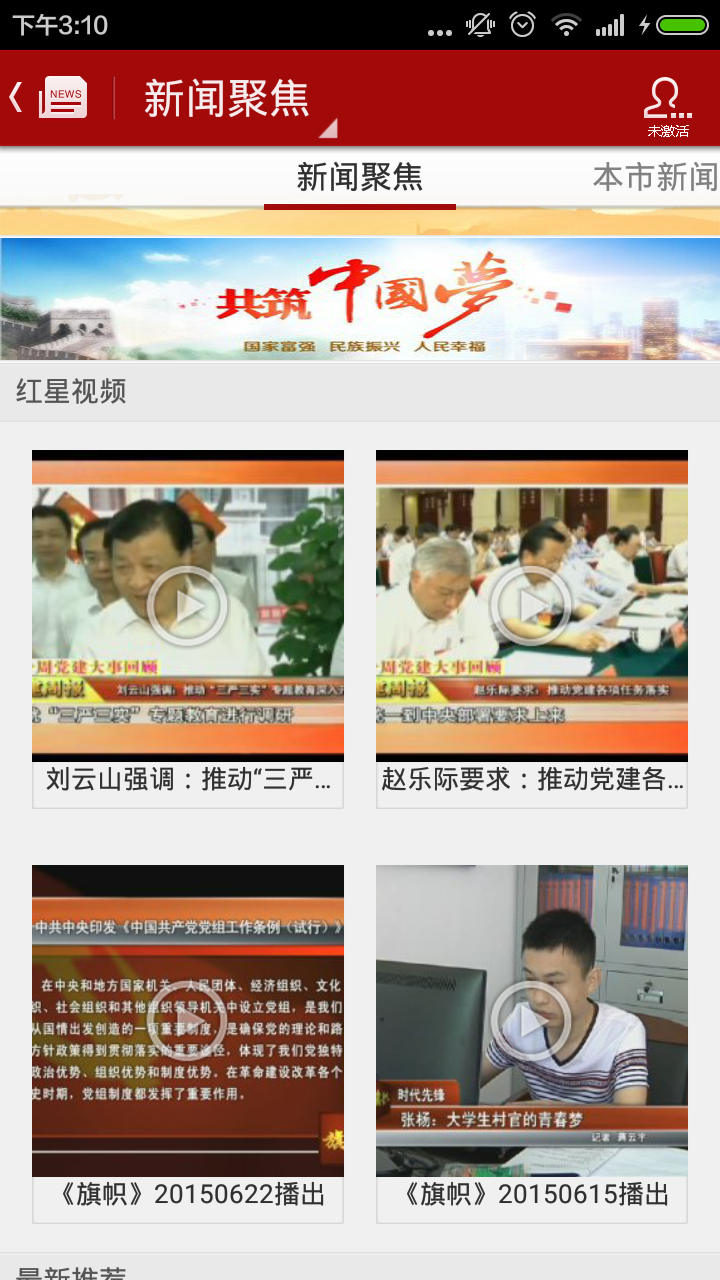Open the 红星视频 section header
The image size is (720, 1280).
pos(70,392)
